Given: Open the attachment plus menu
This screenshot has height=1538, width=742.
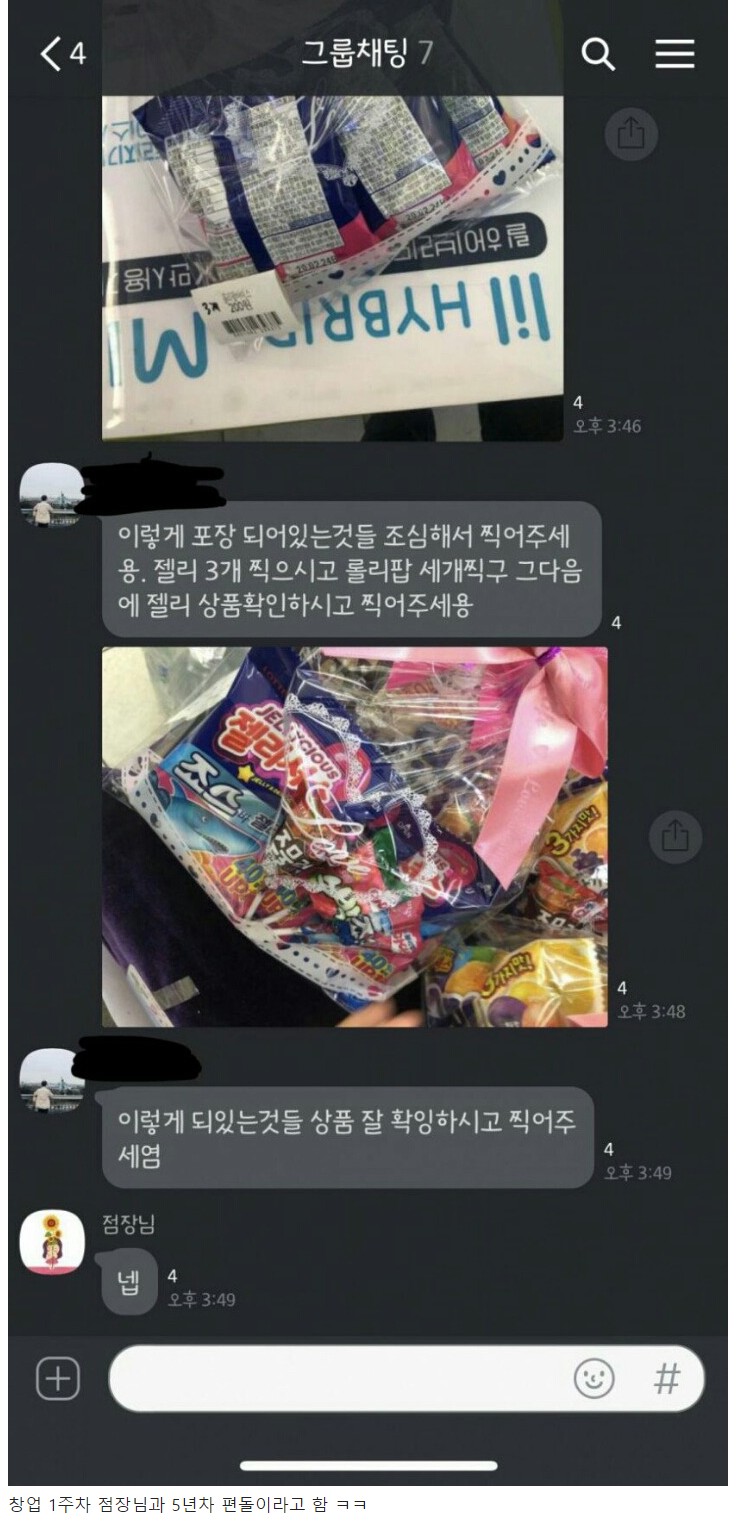Looking at the screenshot, I should [58, 1378].
